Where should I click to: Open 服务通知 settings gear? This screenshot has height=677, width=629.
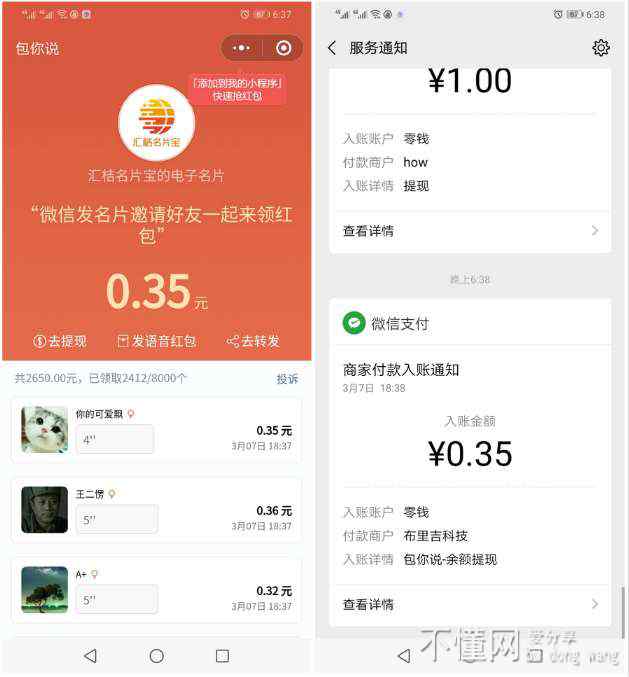coord(601,48)
